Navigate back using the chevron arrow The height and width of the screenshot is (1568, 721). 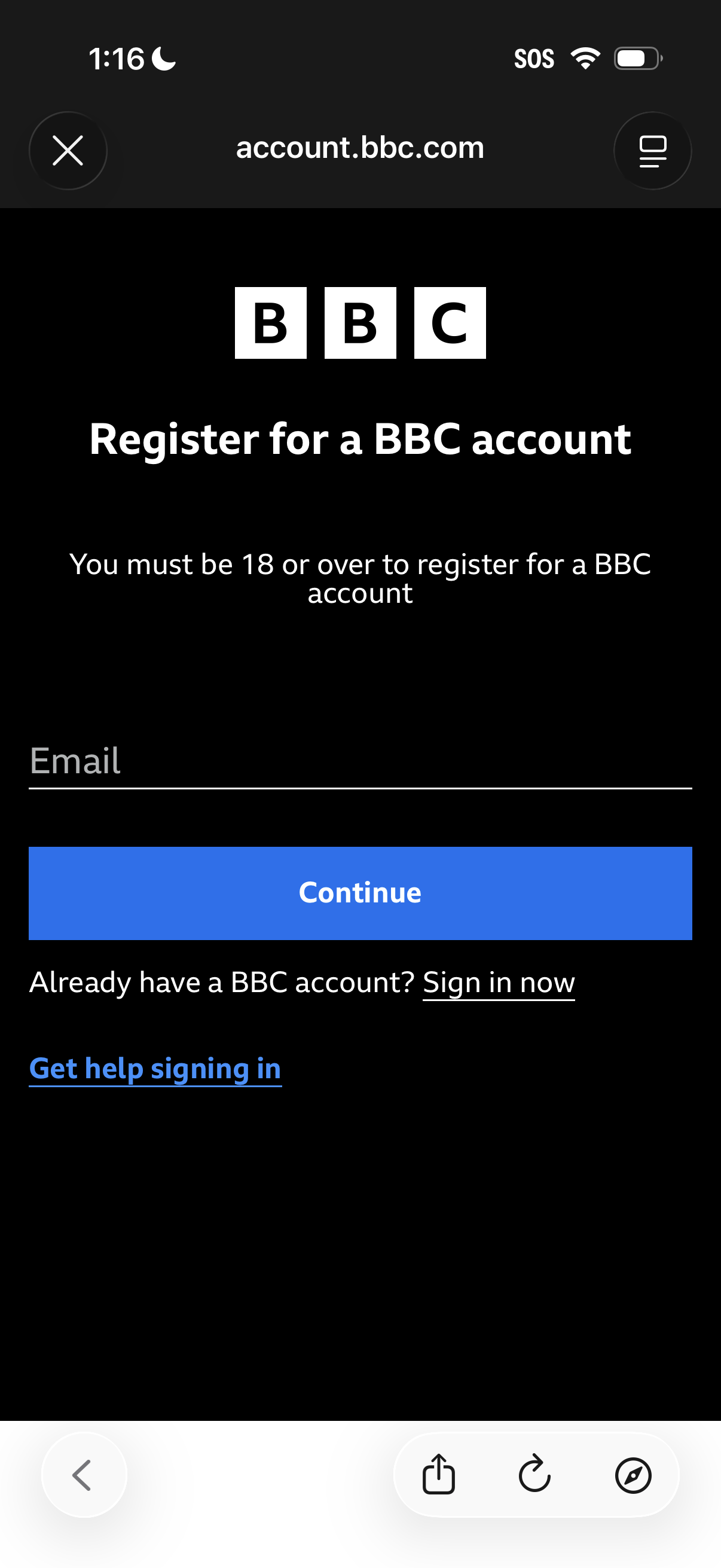pyautogui.click(x=83, y=1475)
